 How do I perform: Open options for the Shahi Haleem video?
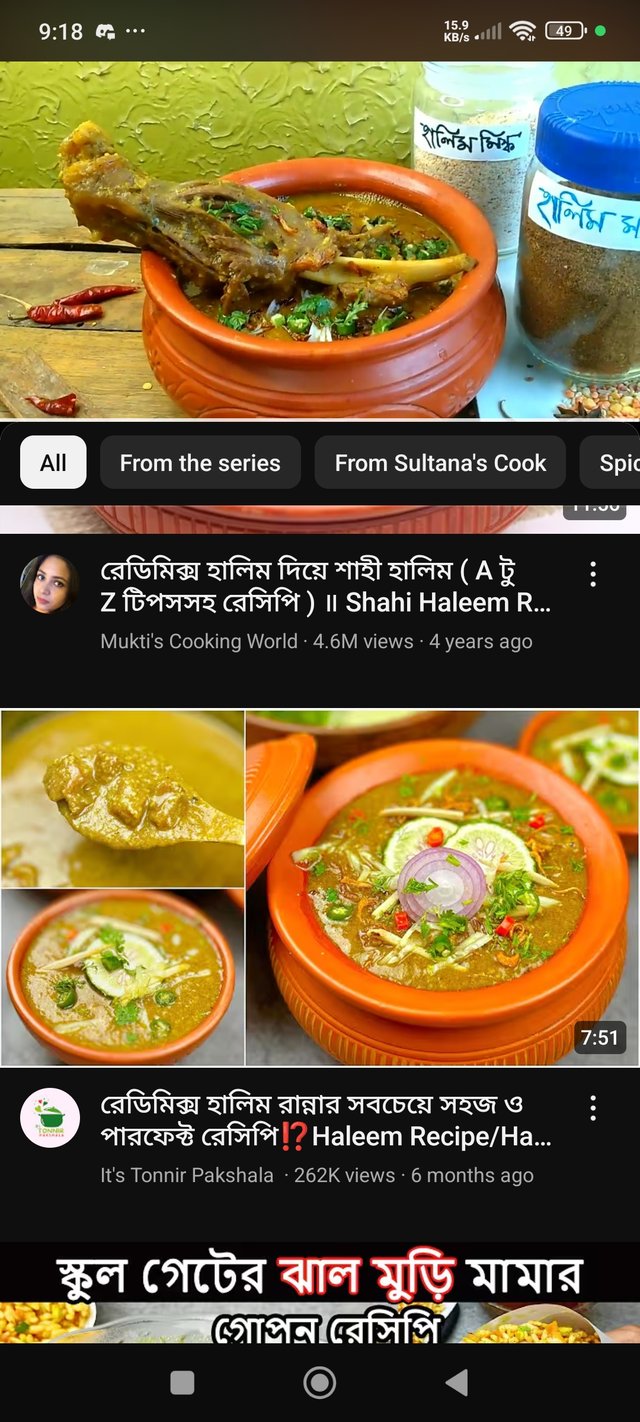(x=593, y=574)
